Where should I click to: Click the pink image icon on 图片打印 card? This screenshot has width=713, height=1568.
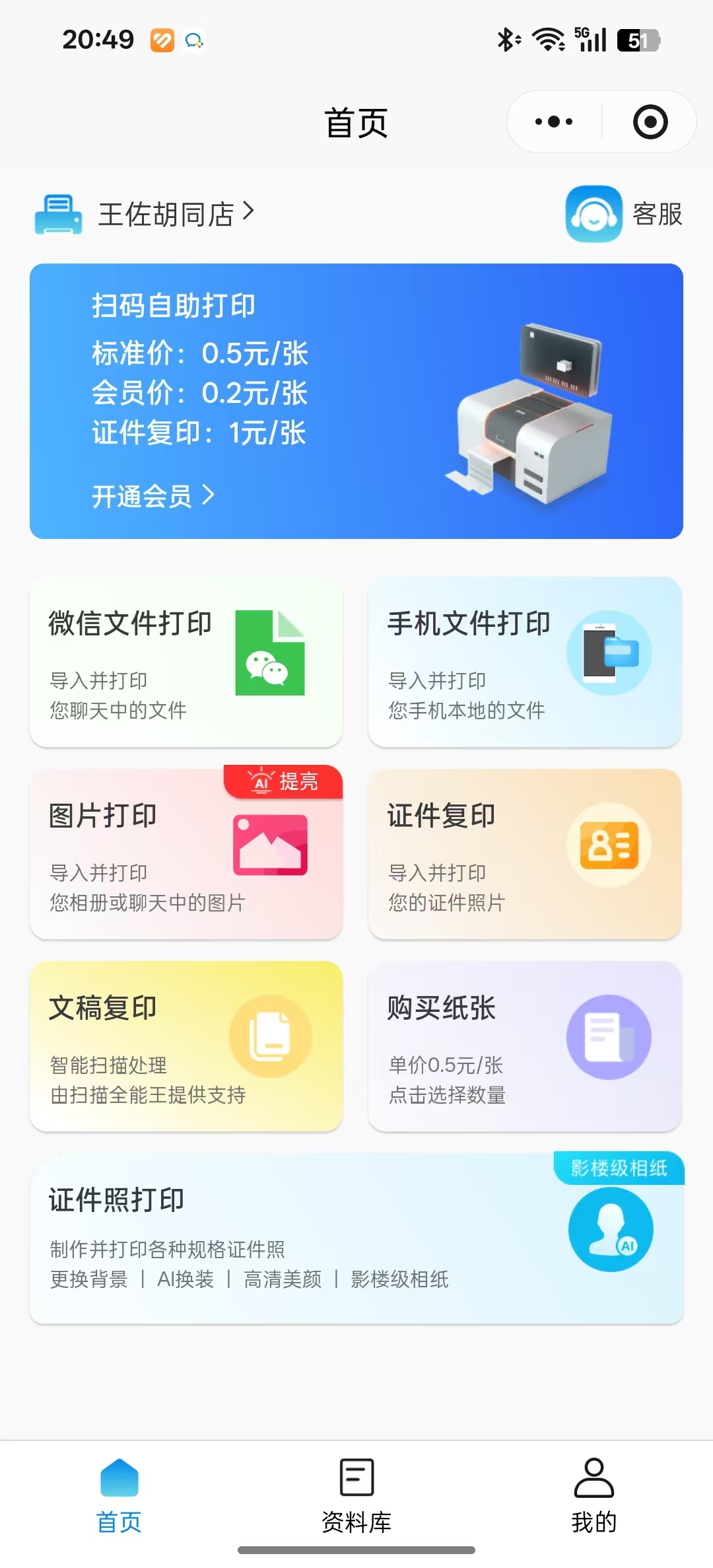[271, 845]
